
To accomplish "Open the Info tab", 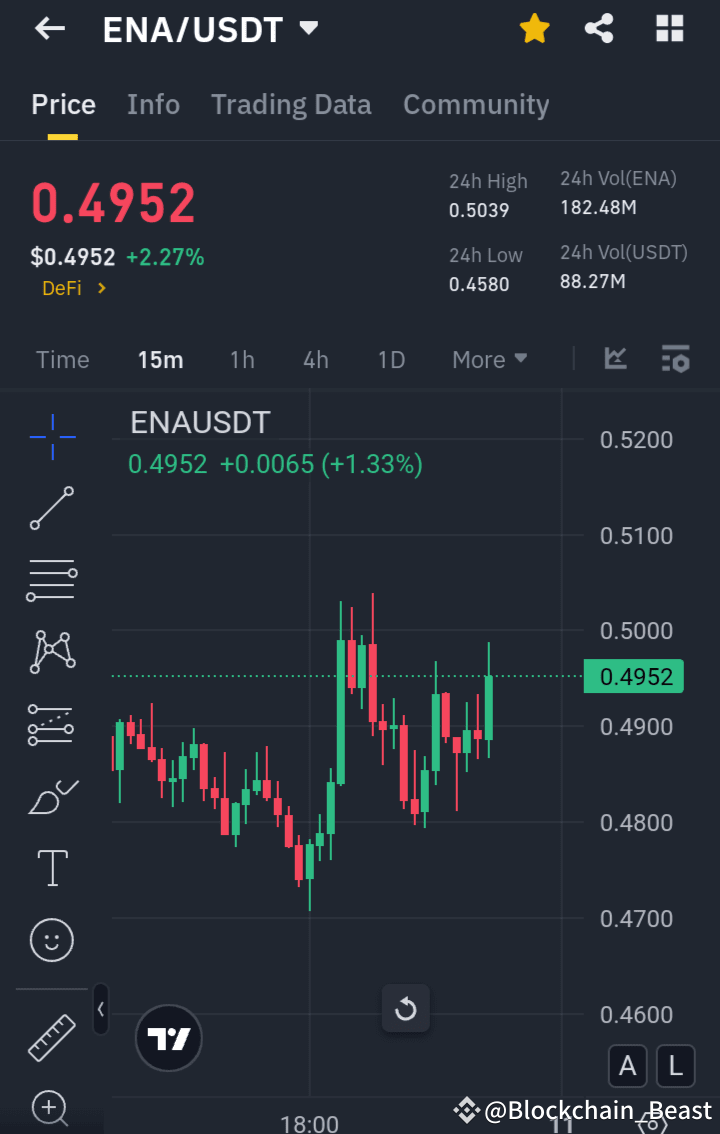I will click(153, 104).
